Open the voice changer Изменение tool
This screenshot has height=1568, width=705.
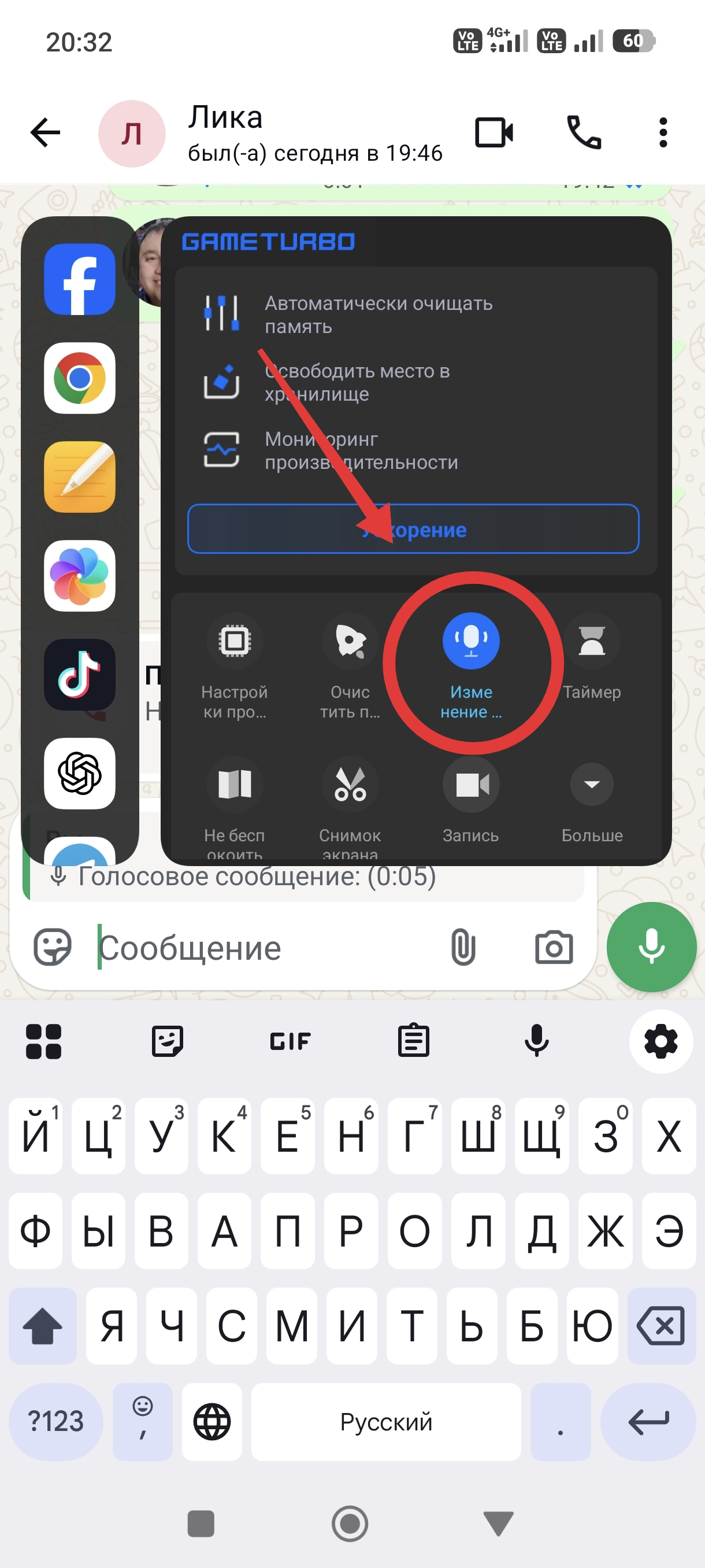tap(471, 641)
